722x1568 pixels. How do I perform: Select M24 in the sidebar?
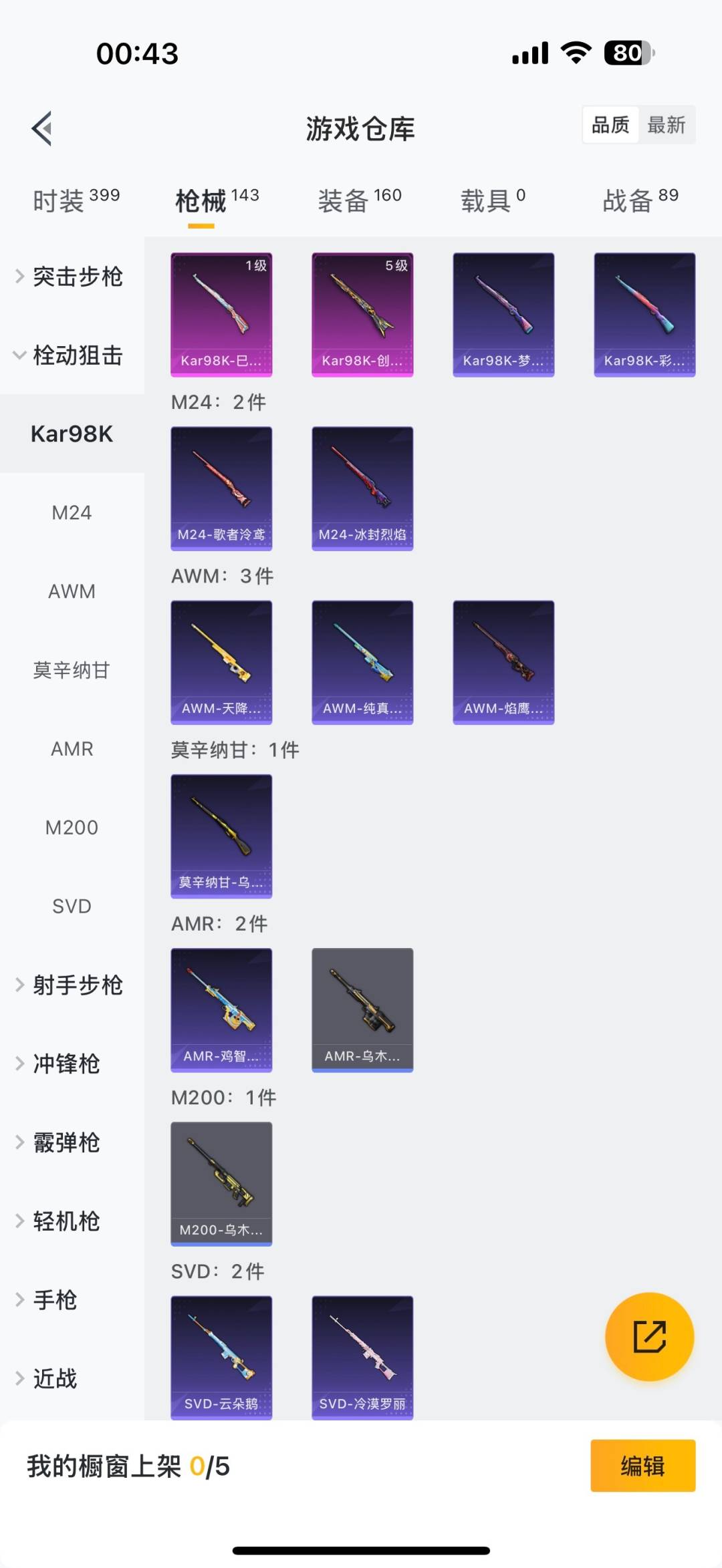click(72, 512)
